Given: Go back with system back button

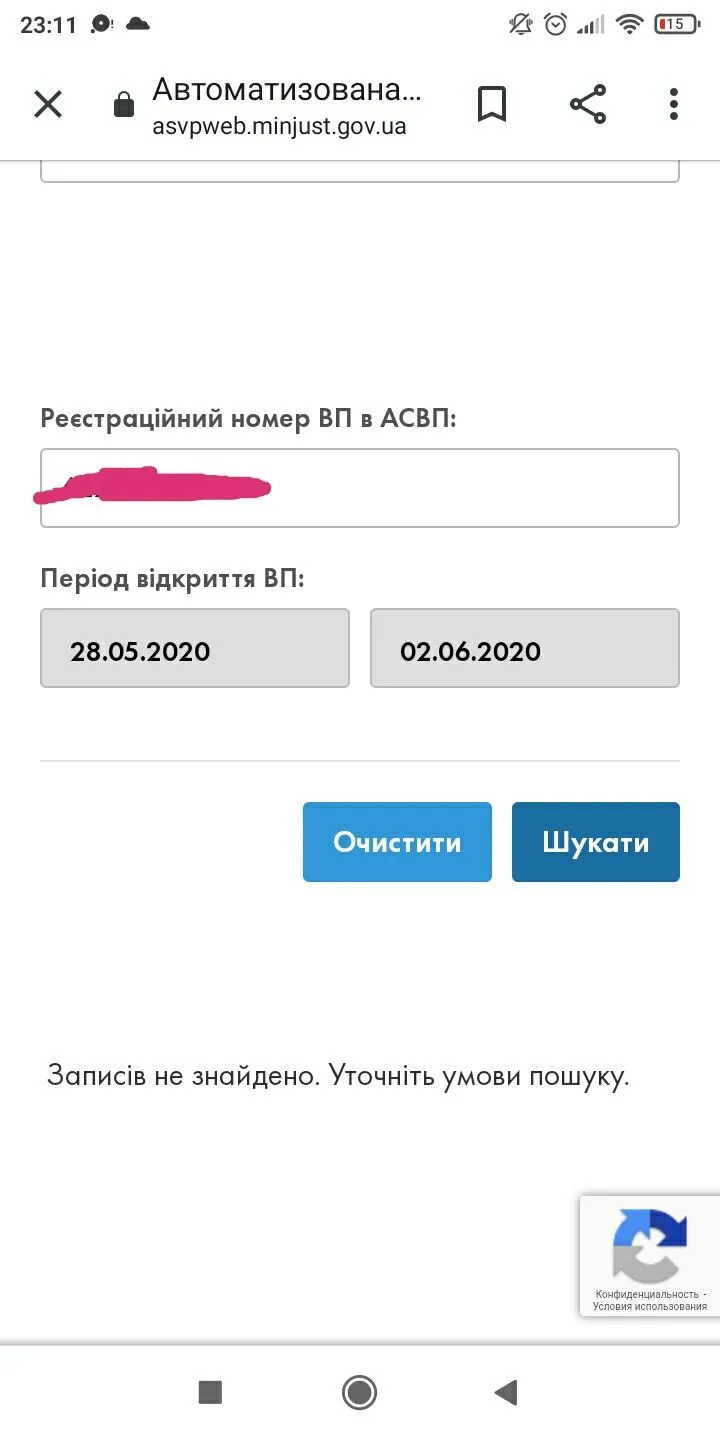Looking at the screenshot, I should (x=506, y=1392).
